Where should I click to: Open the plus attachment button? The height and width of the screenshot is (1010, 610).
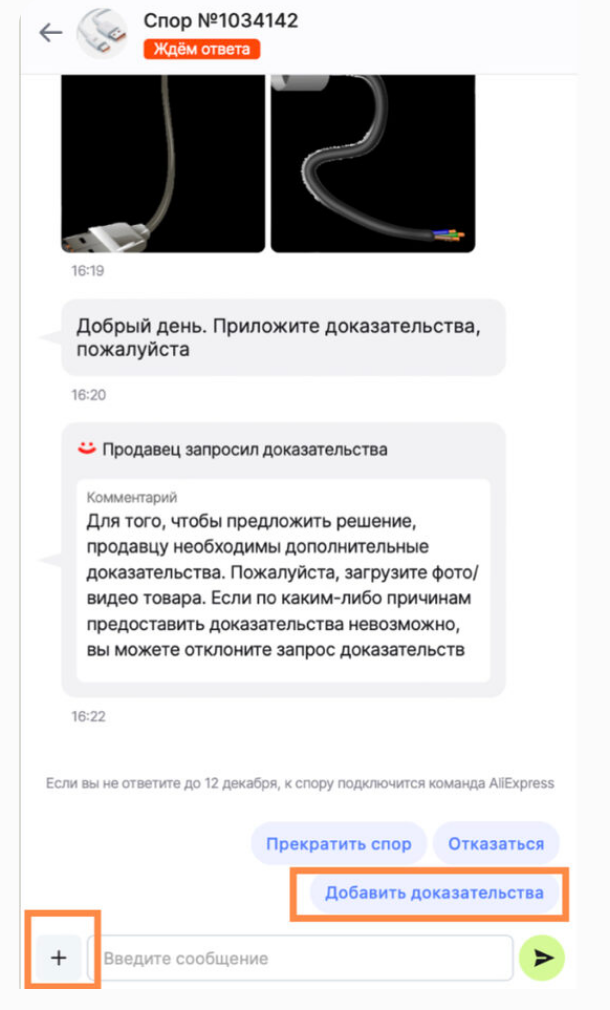pos(59,958)
